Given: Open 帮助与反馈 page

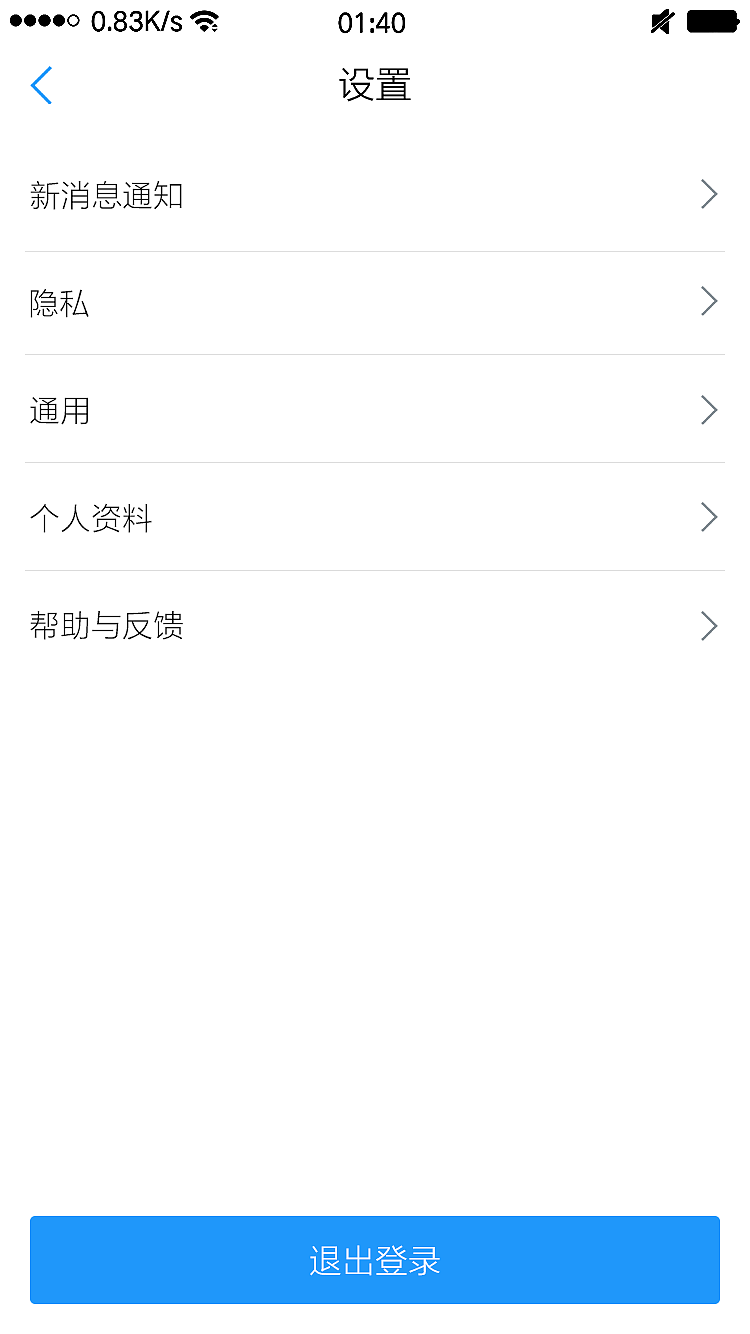Looking at the screenshot, I should (107, 626).
